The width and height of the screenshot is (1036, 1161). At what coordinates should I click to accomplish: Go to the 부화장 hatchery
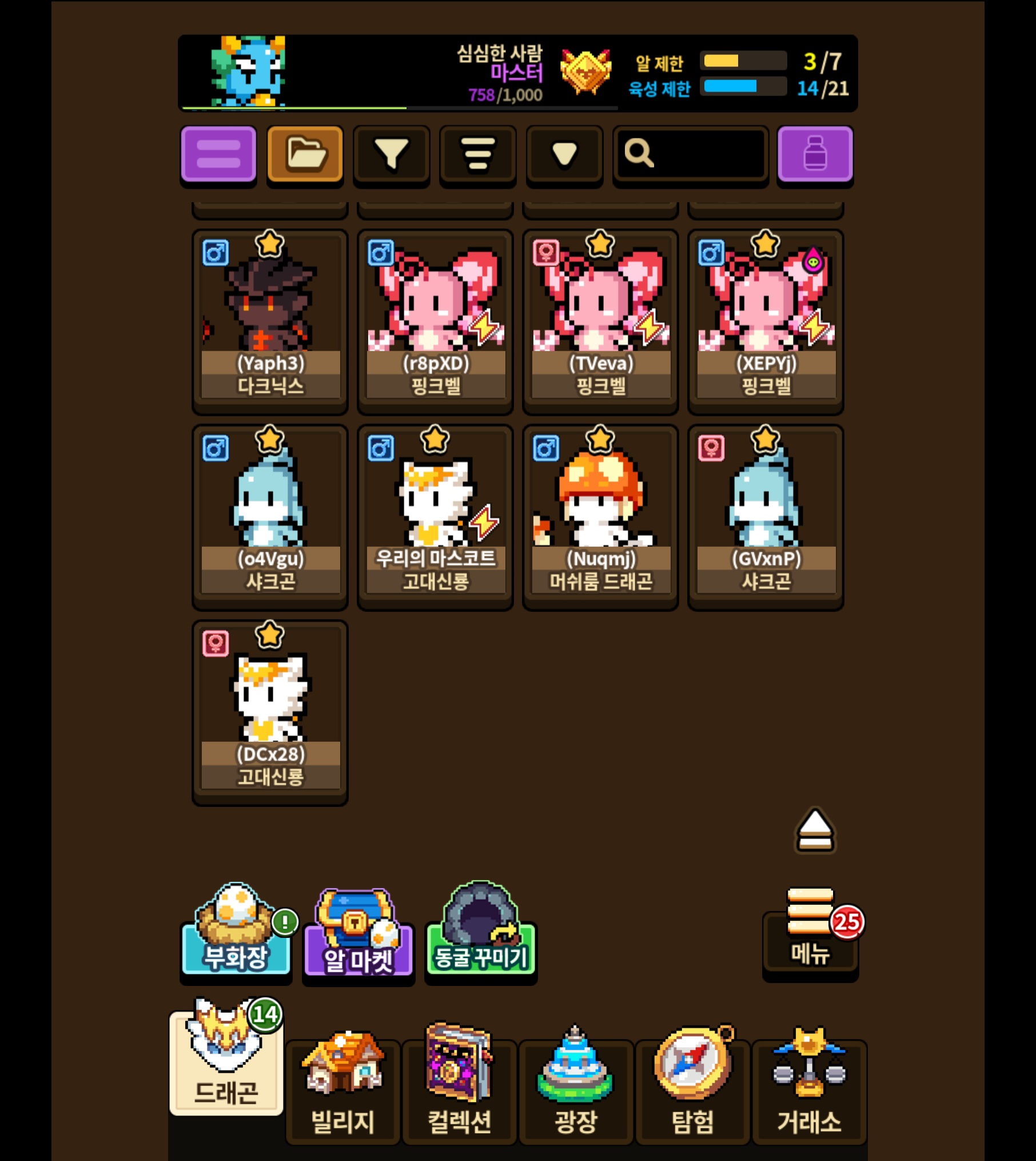click(236, 933)
